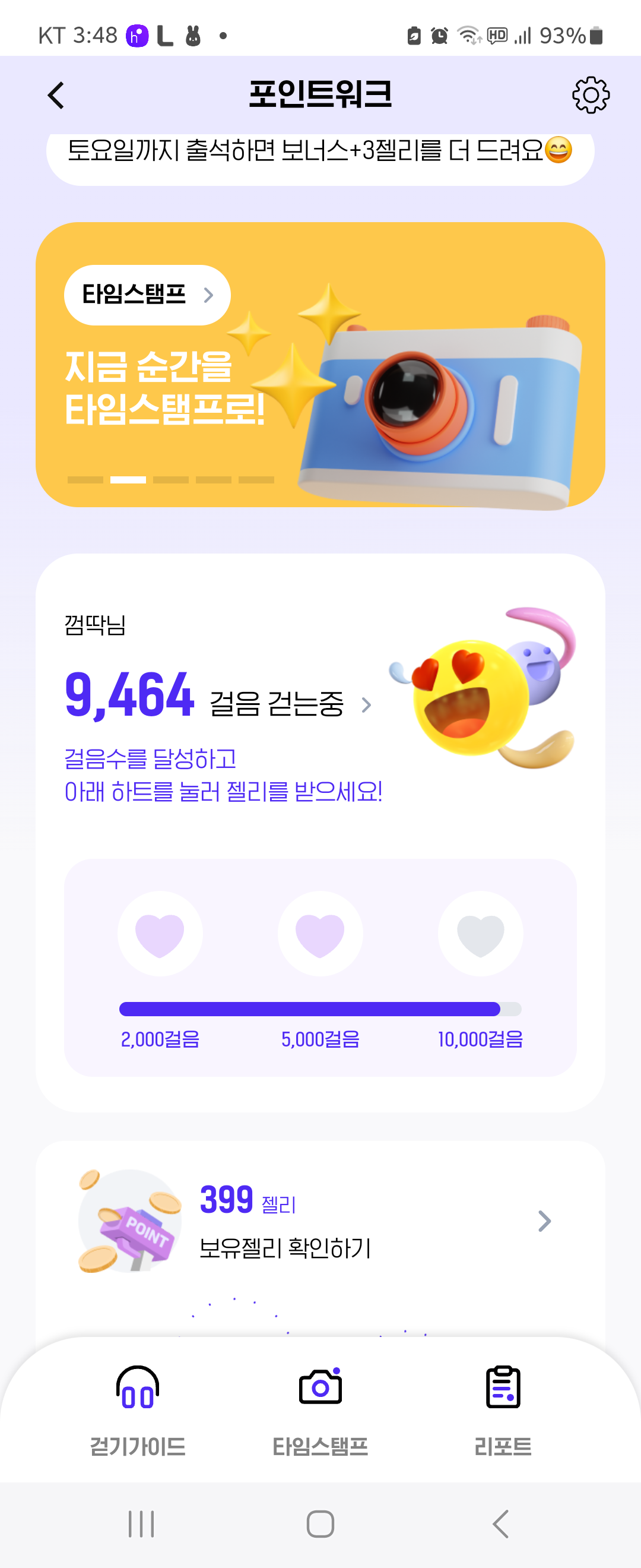Tap the system home button
Viewport: 641px width, 1568px height.
coord(320,1524)
